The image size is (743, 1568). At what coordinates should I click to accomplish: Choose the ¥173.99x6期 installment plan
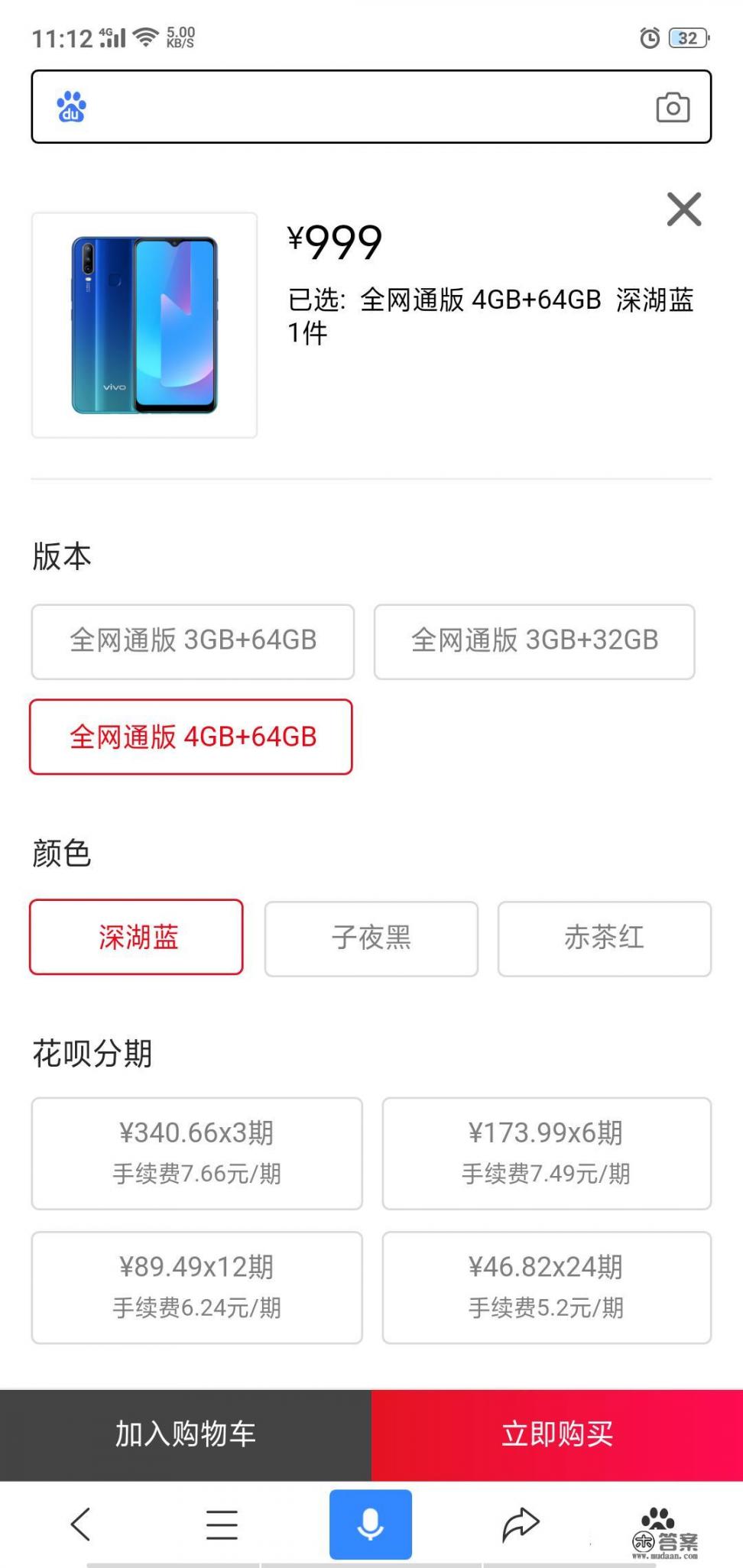546,1153
